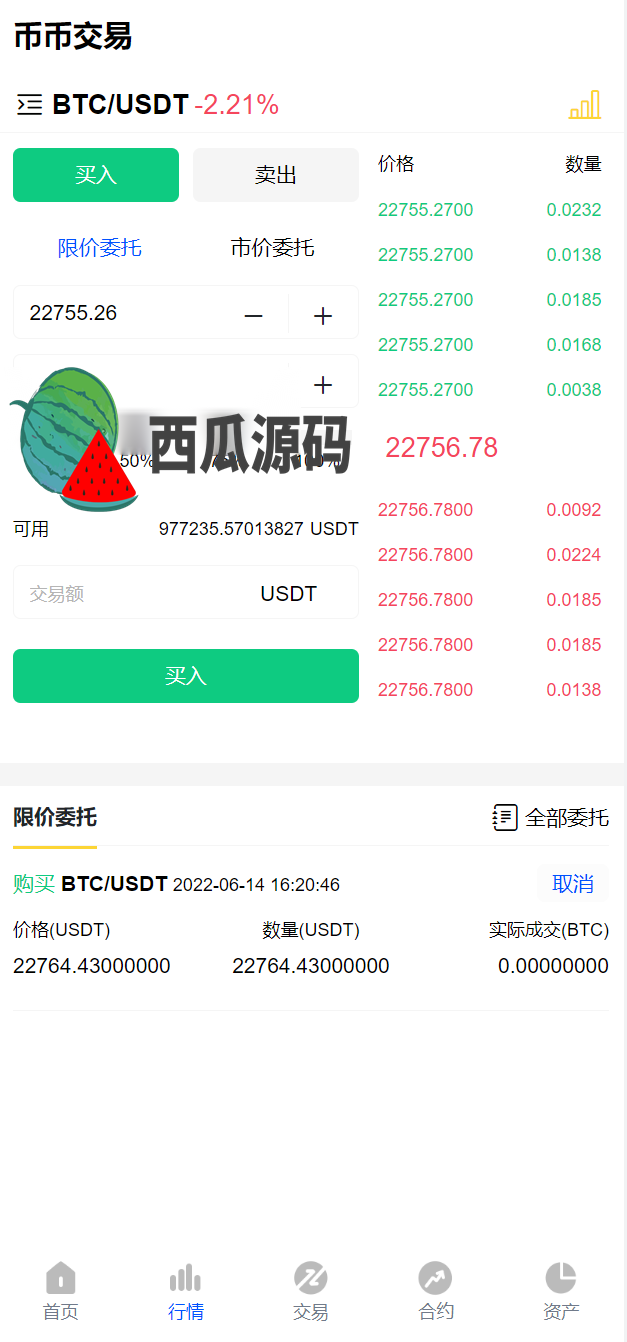This screenshot has height=1342, width=627.
Task: Go to the 首页 home tab
Action: 61,1291
